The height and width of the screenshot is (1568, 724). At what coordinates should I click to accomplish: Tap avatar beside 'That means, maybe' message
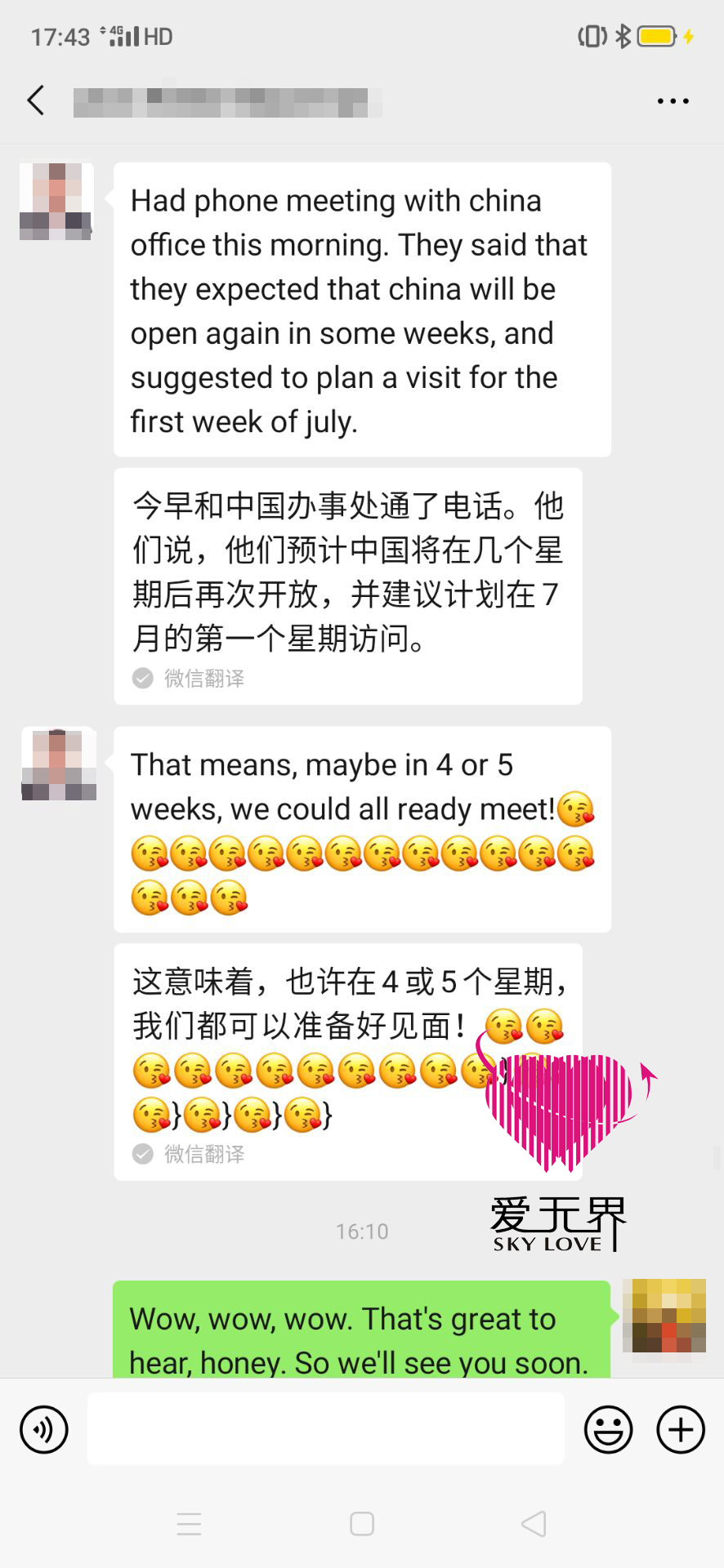pyautogui.click(x=58, y=764)
